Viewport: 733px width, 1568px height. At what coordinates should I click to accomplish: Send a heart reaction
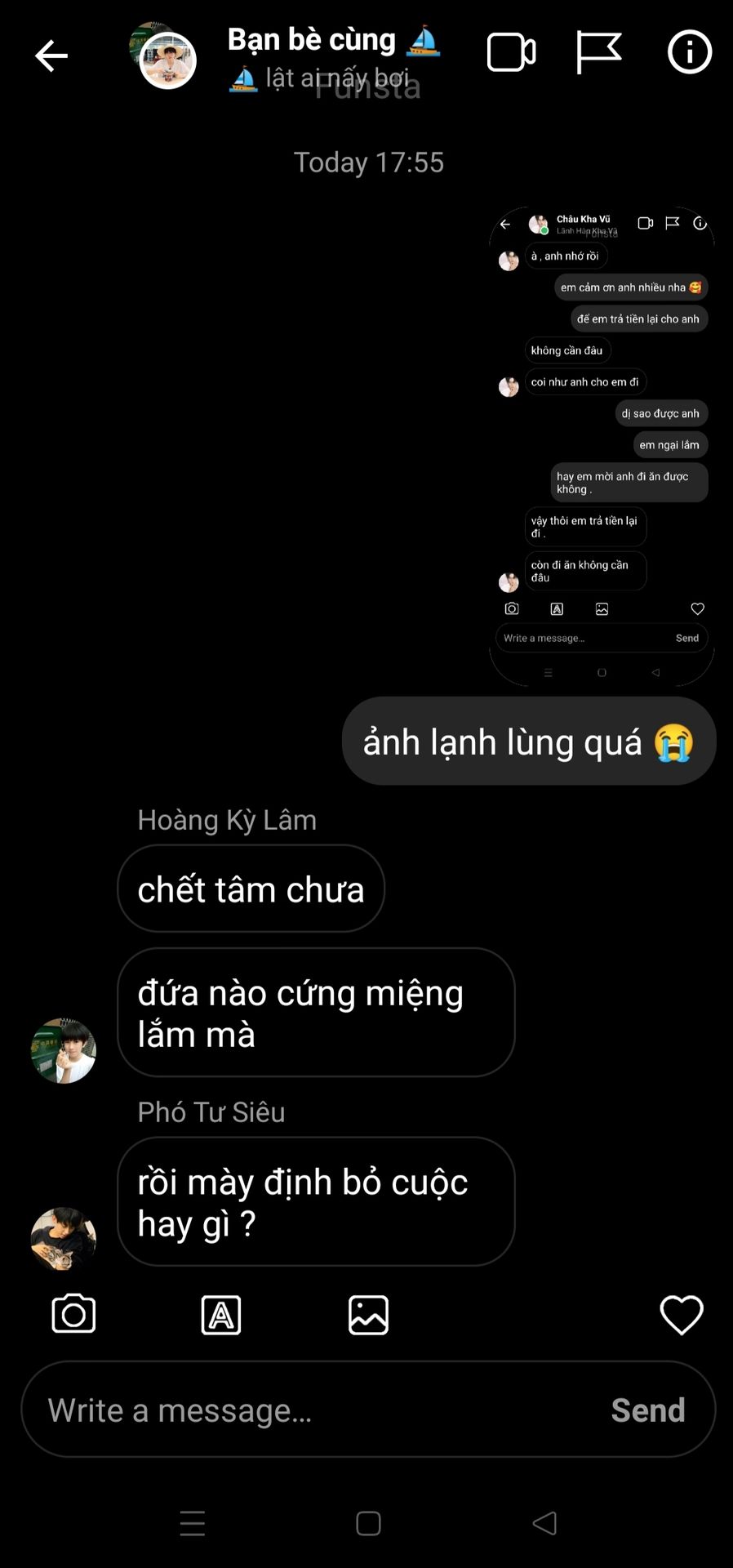tap(681, 1315)
